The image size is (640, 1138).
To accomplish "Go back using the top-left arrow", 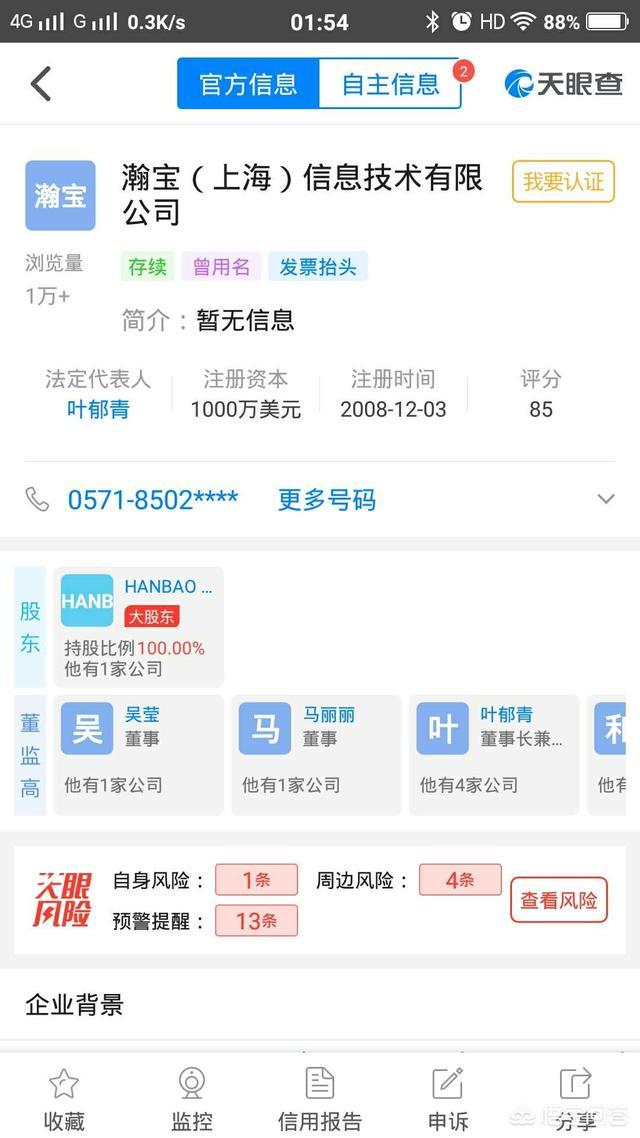I will click(41, 84).
